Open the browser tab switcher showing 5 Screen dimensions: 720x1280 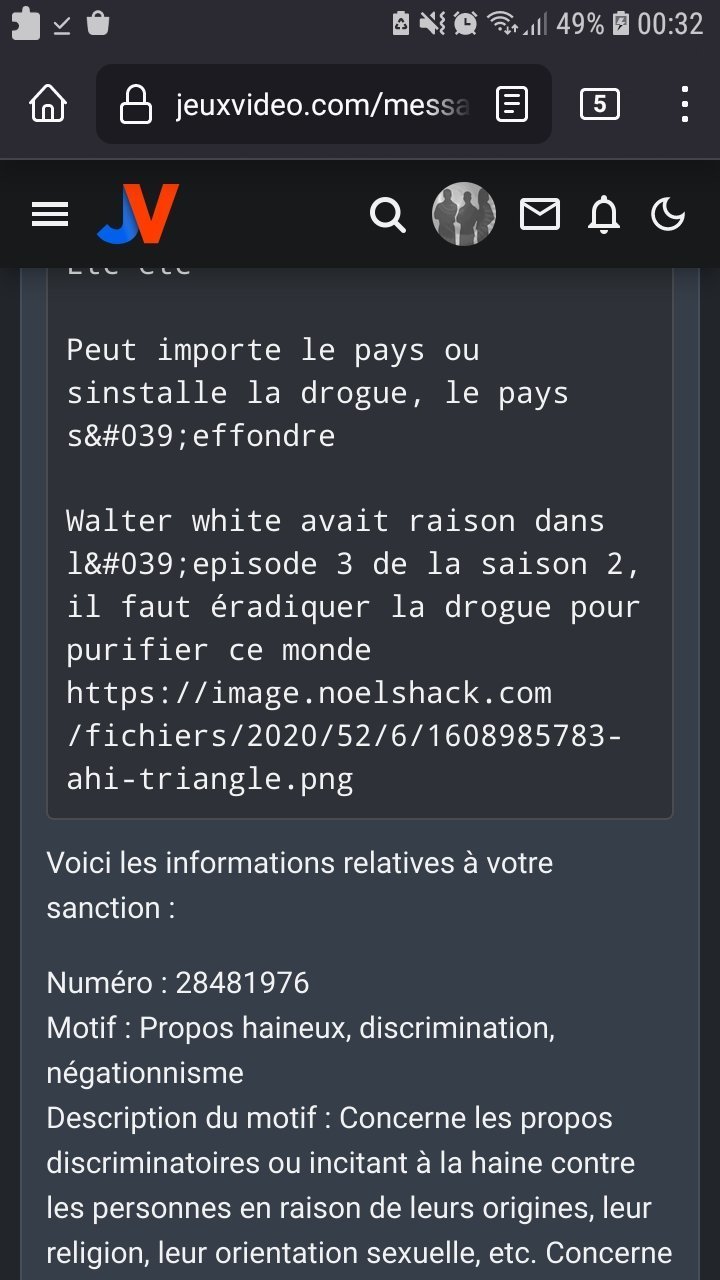[599, 104]
